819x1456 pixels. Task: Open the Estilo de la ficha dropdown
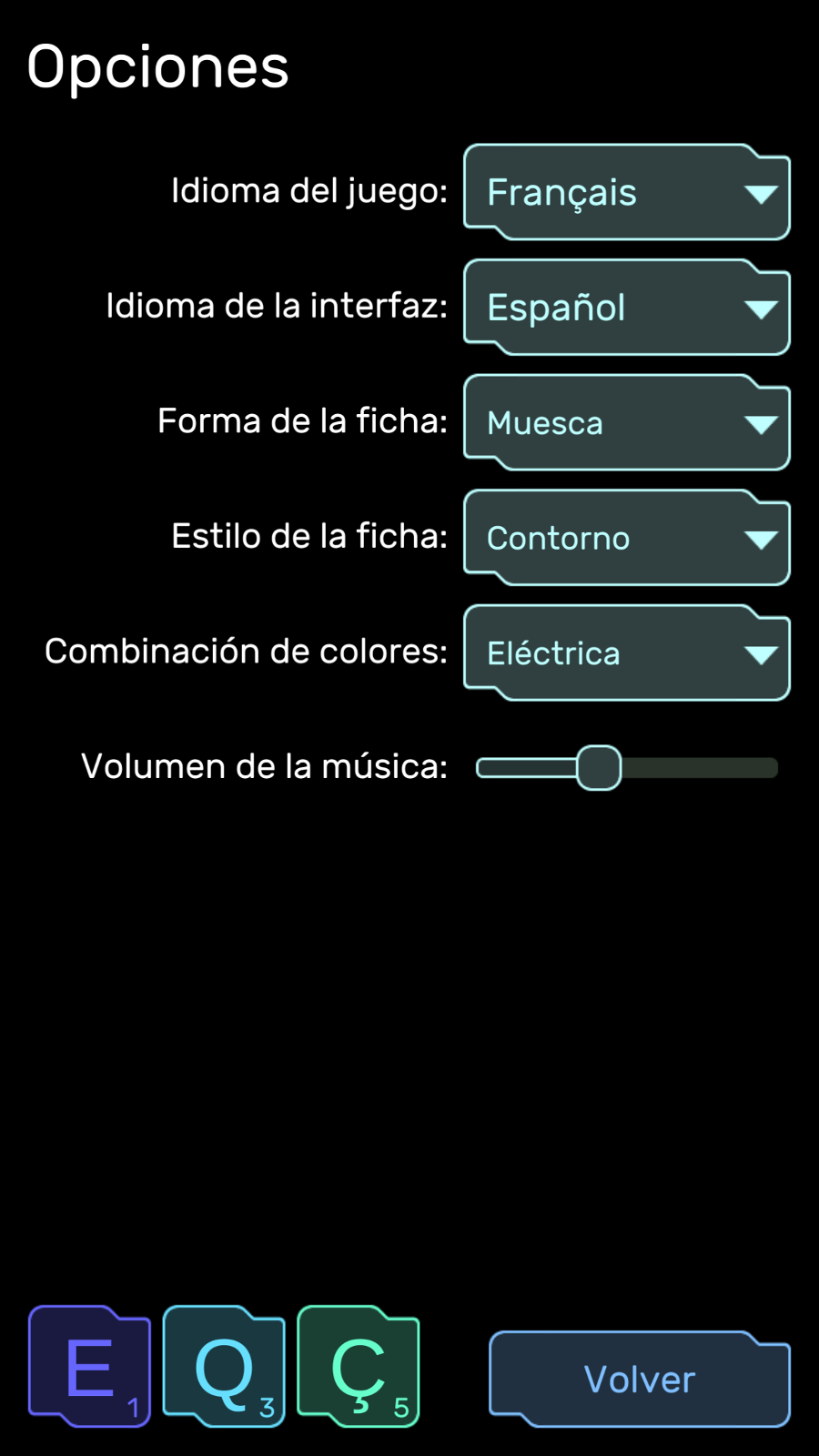click(x=626, y=538)
